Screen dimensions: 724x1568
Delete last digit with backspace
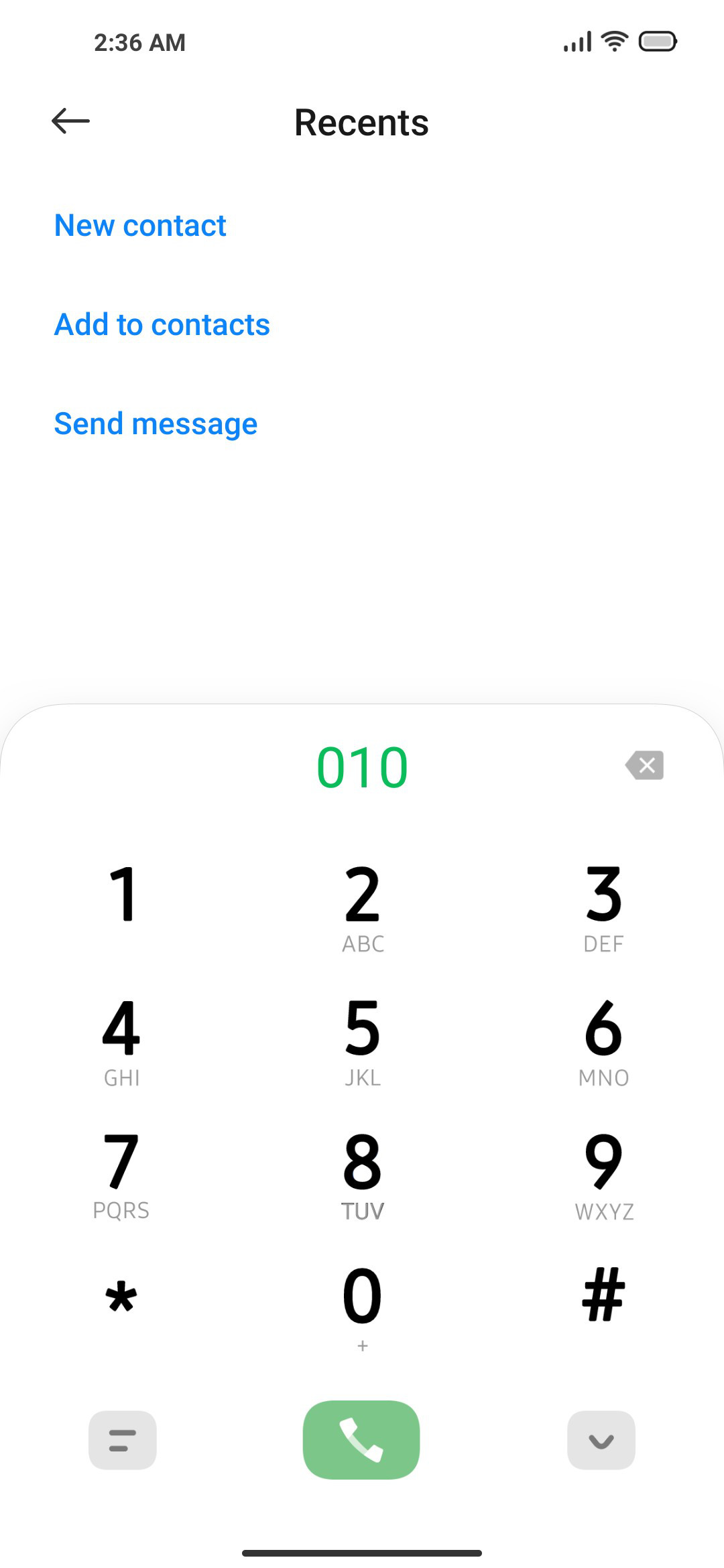click(x=644, y=765)
